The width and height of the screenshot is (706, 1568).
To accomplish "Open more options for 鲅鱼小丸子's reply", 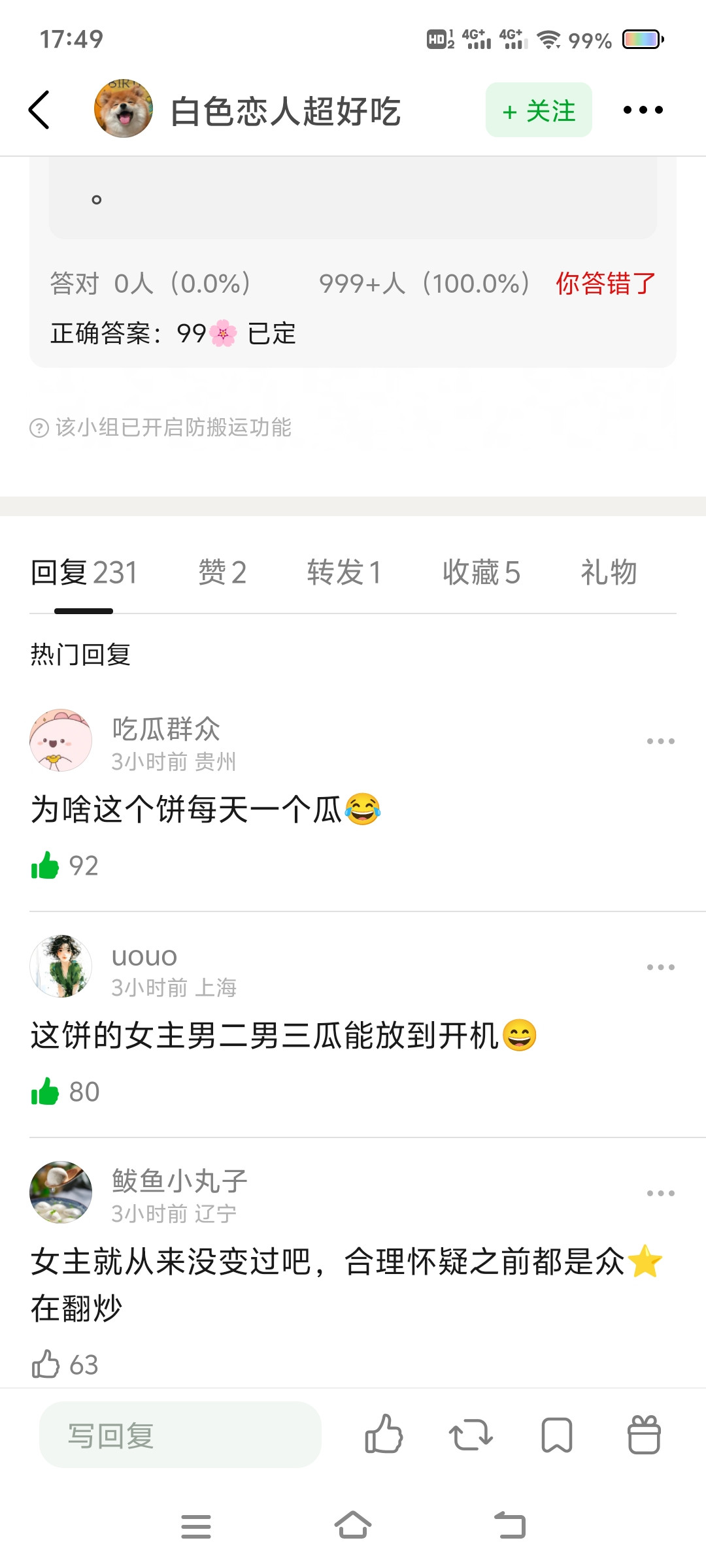I will (x=660, y=1193).
